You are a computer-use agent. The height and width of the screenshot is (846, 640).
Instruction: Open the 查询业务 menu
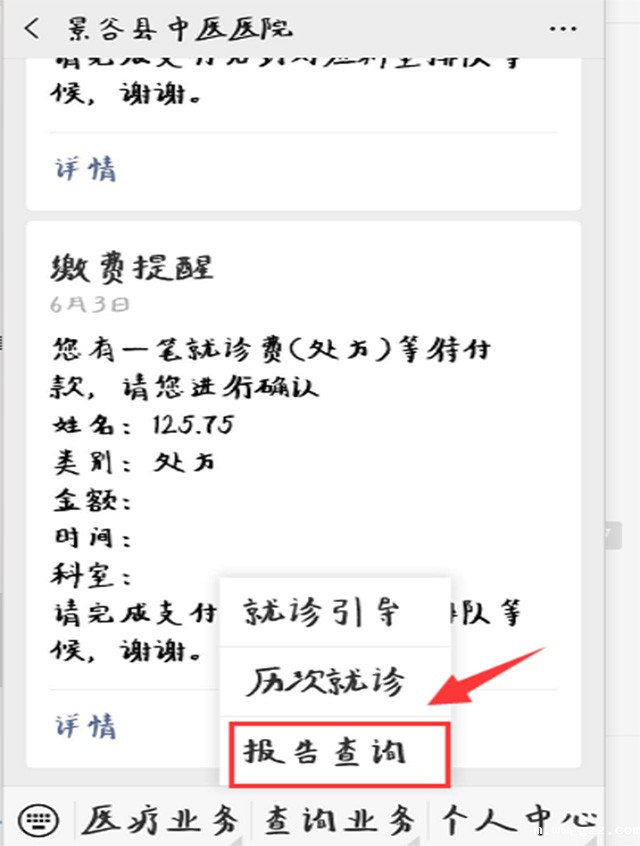(340, 821)
